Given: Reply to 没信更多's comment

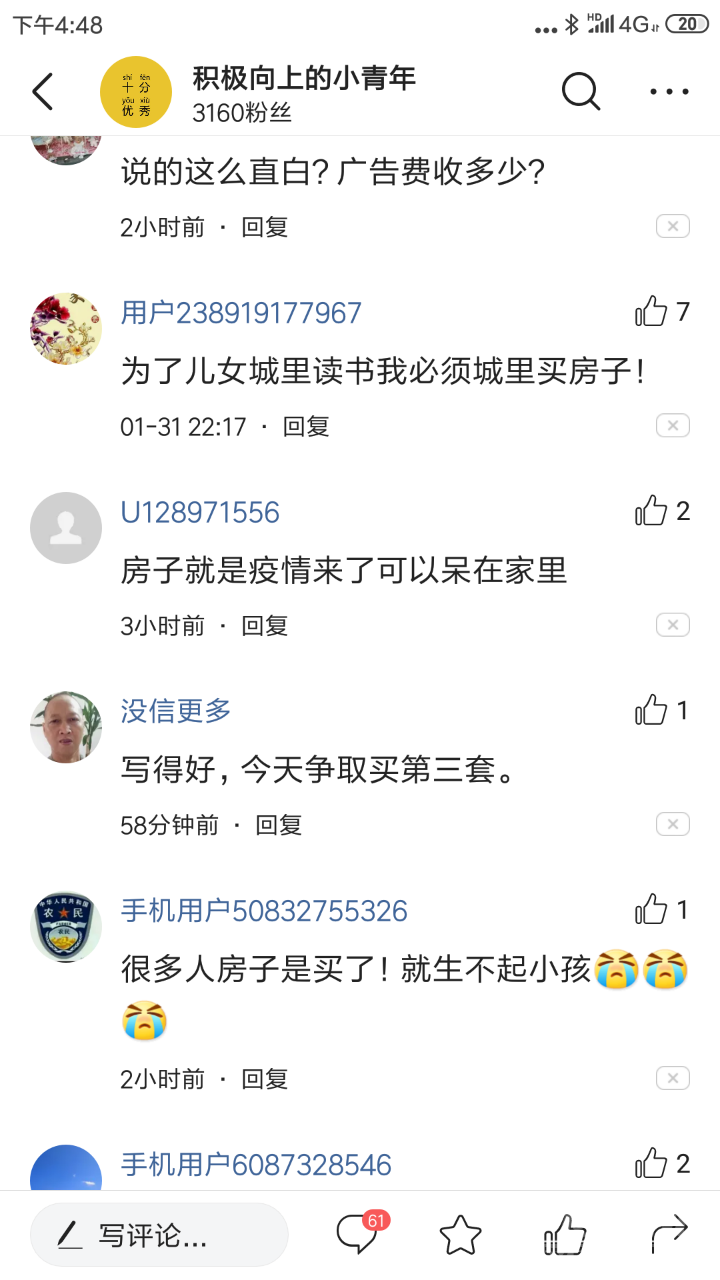Looking at the screenshot, I should coord(279,825).
